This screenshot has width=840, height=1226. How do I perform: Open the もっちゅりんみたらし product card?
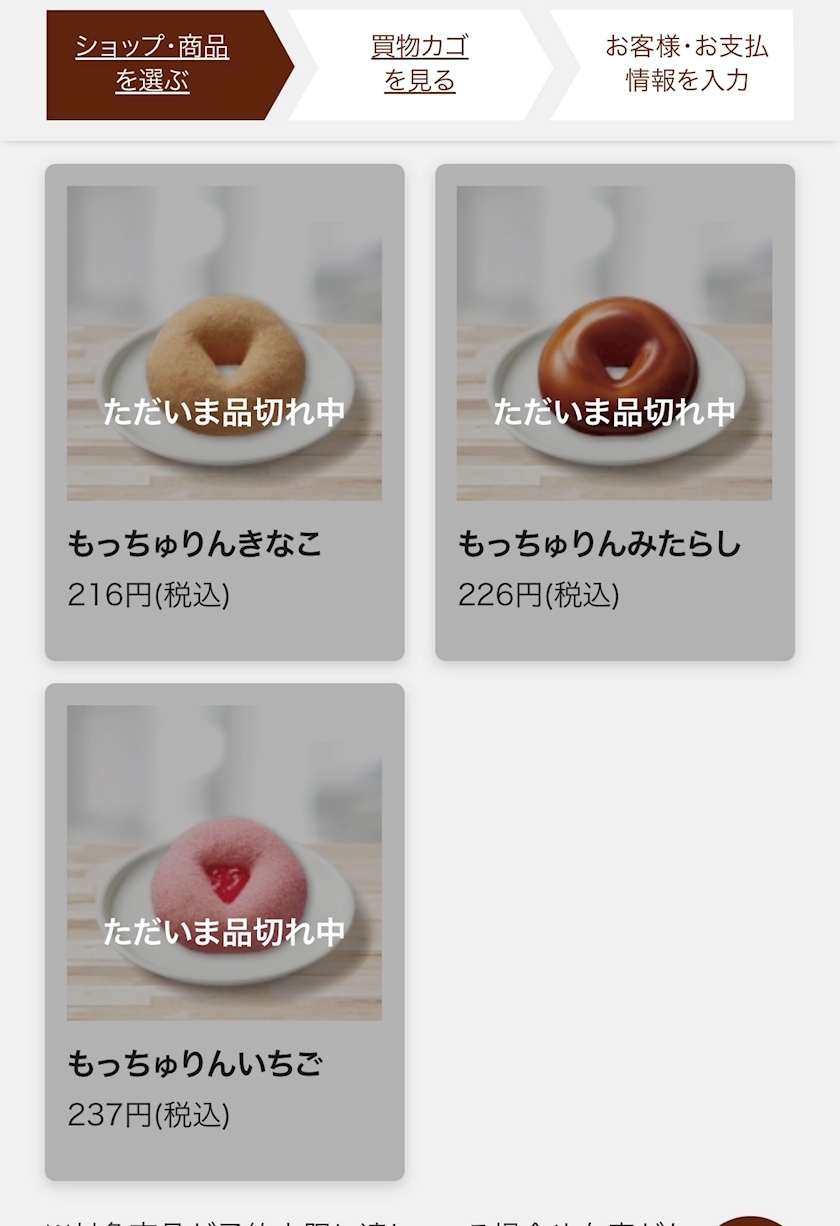[615, 412]
